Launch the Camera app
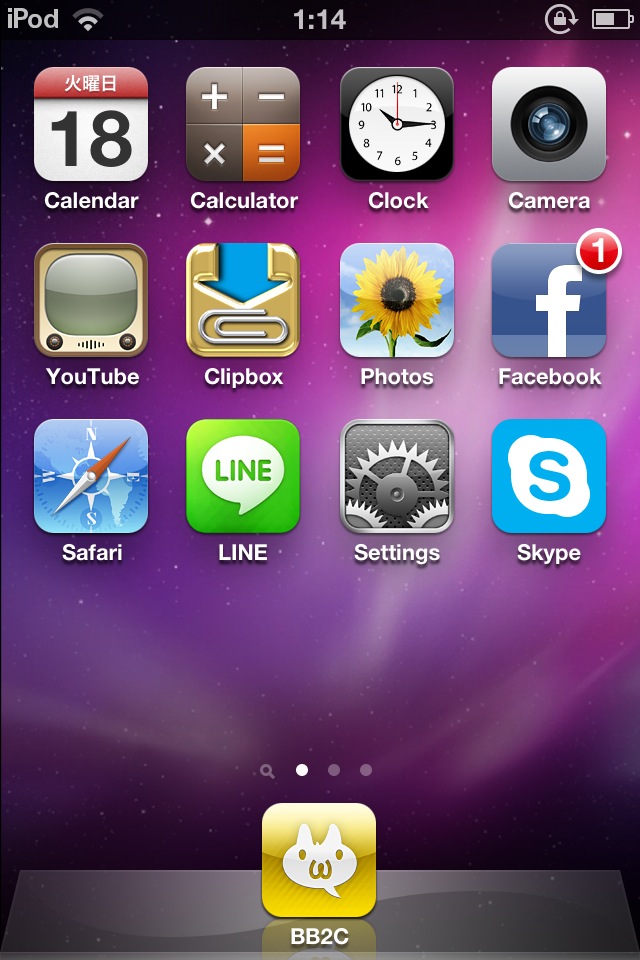The width and height of the screenshot is (640, 960). click(x=549, y=124)
